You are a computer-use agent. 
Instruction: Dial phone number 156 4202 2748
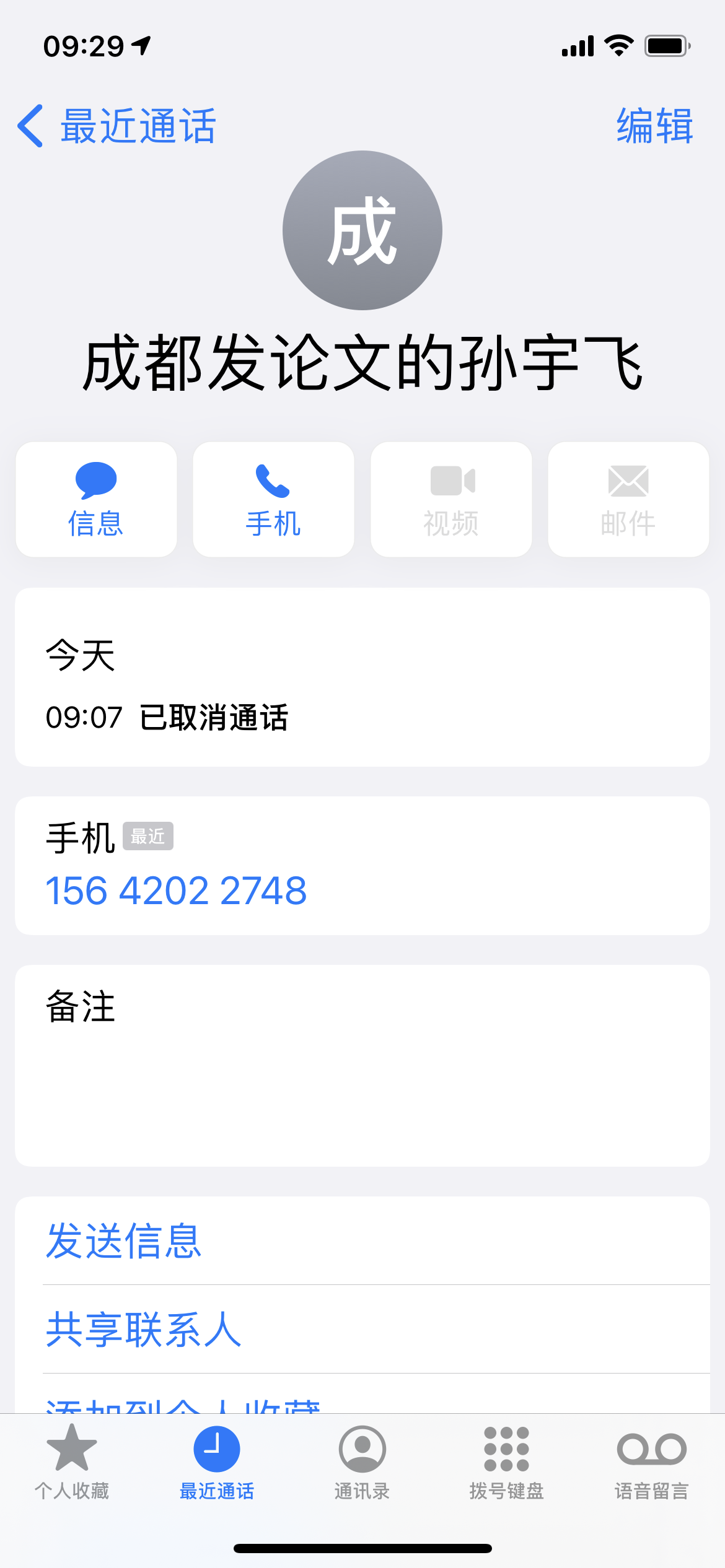(x=176, y=891)
